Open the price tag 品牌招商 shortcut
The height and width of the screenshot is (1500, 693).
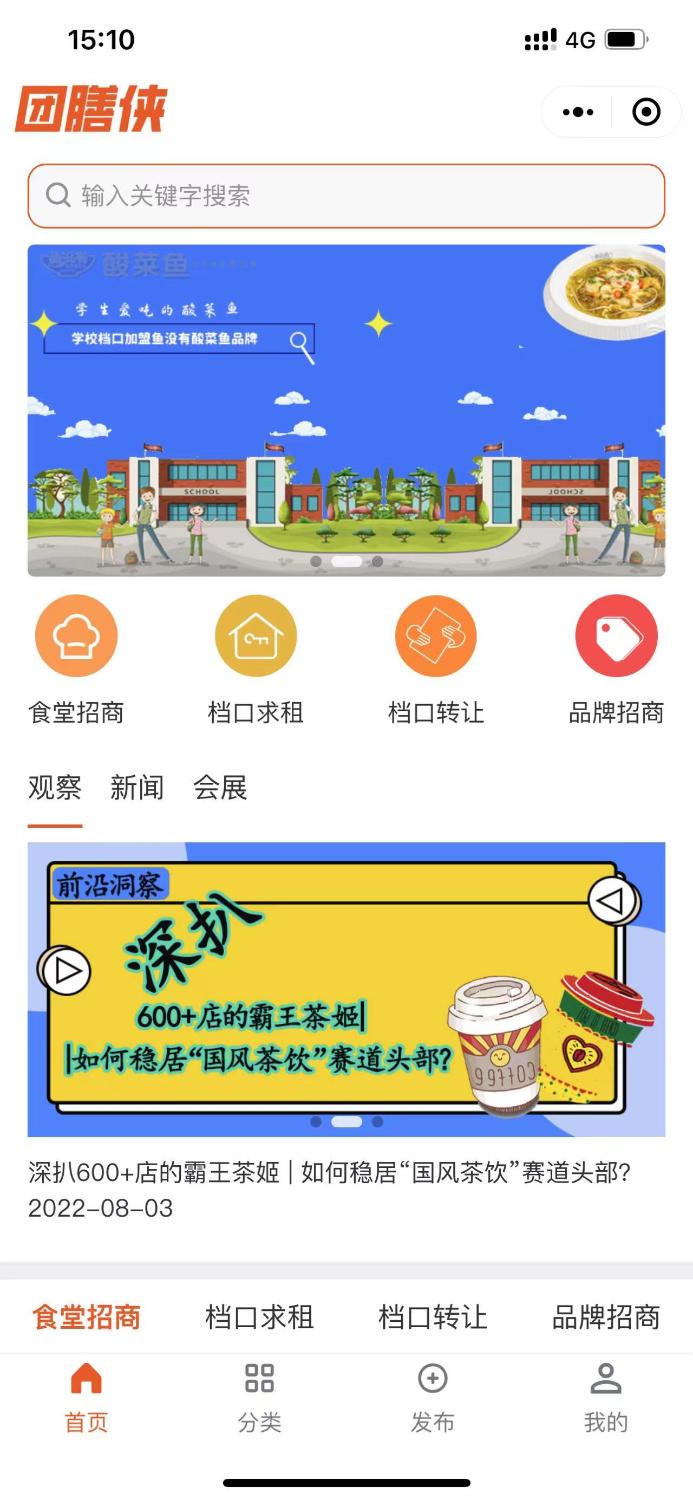[616, 637]
